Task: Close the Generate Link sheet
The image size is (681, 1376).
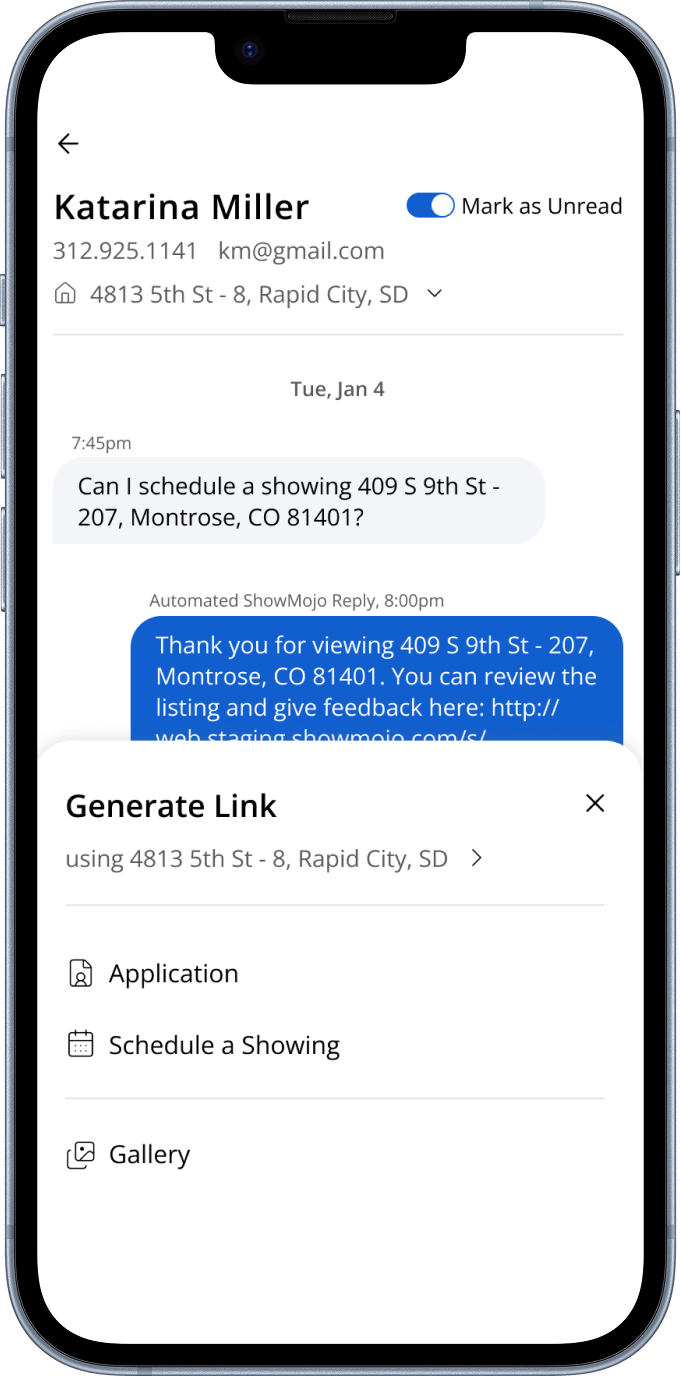Action: pos(595,803)
